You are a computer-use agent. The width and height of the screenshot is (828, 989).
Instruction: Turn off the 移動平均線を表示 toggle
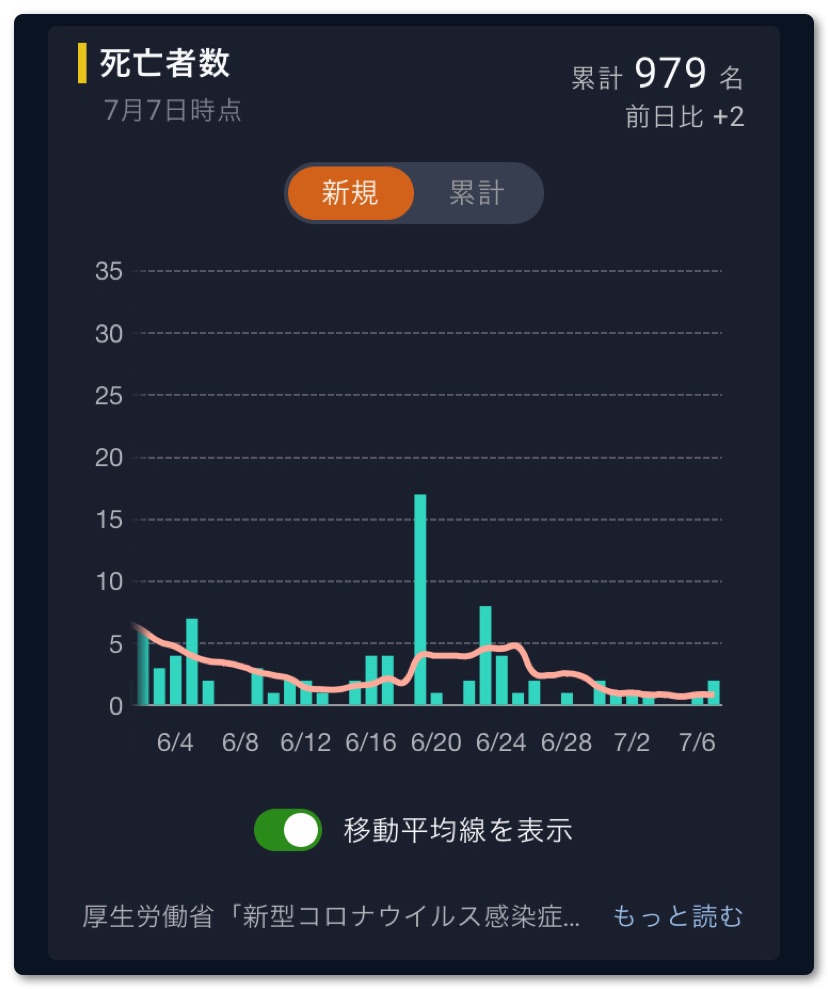point(288,830)
